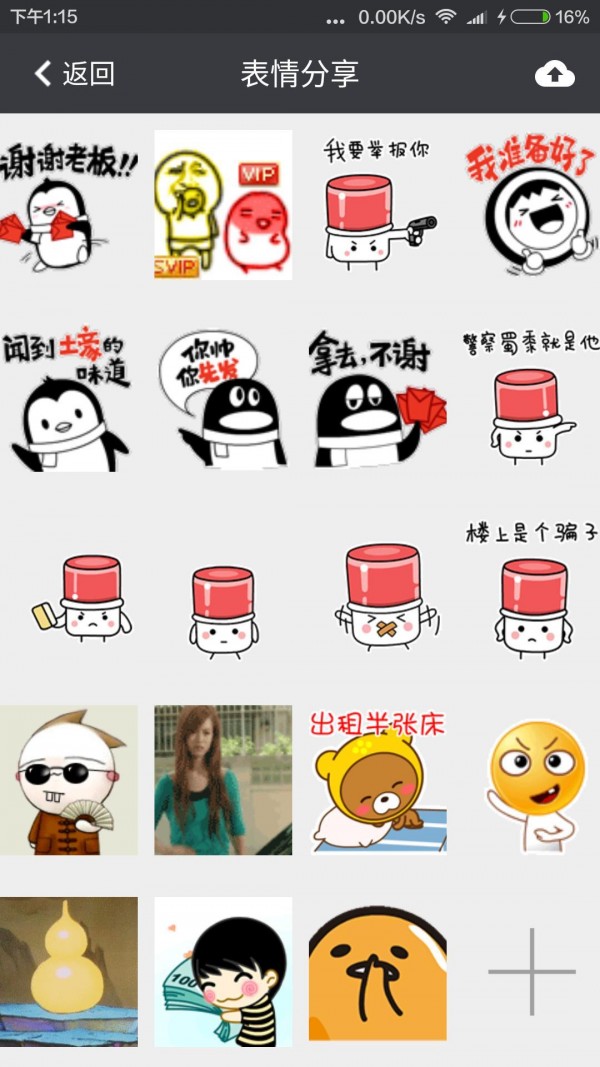Choose the sunglasses man with fan sticker

68,780
